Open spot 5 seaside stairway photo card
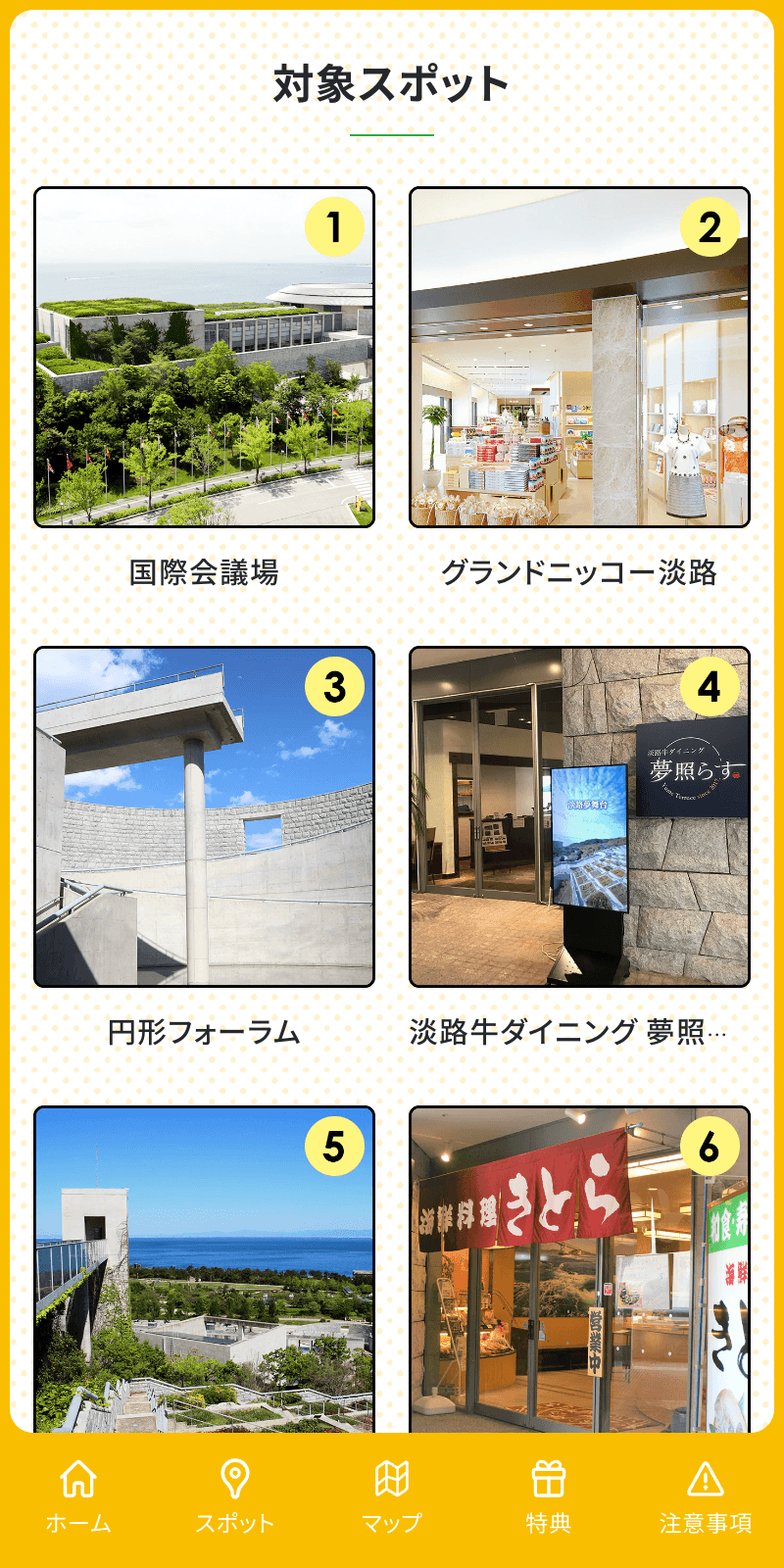This screenshot has width=784, height=1568. pos(204,1269)
